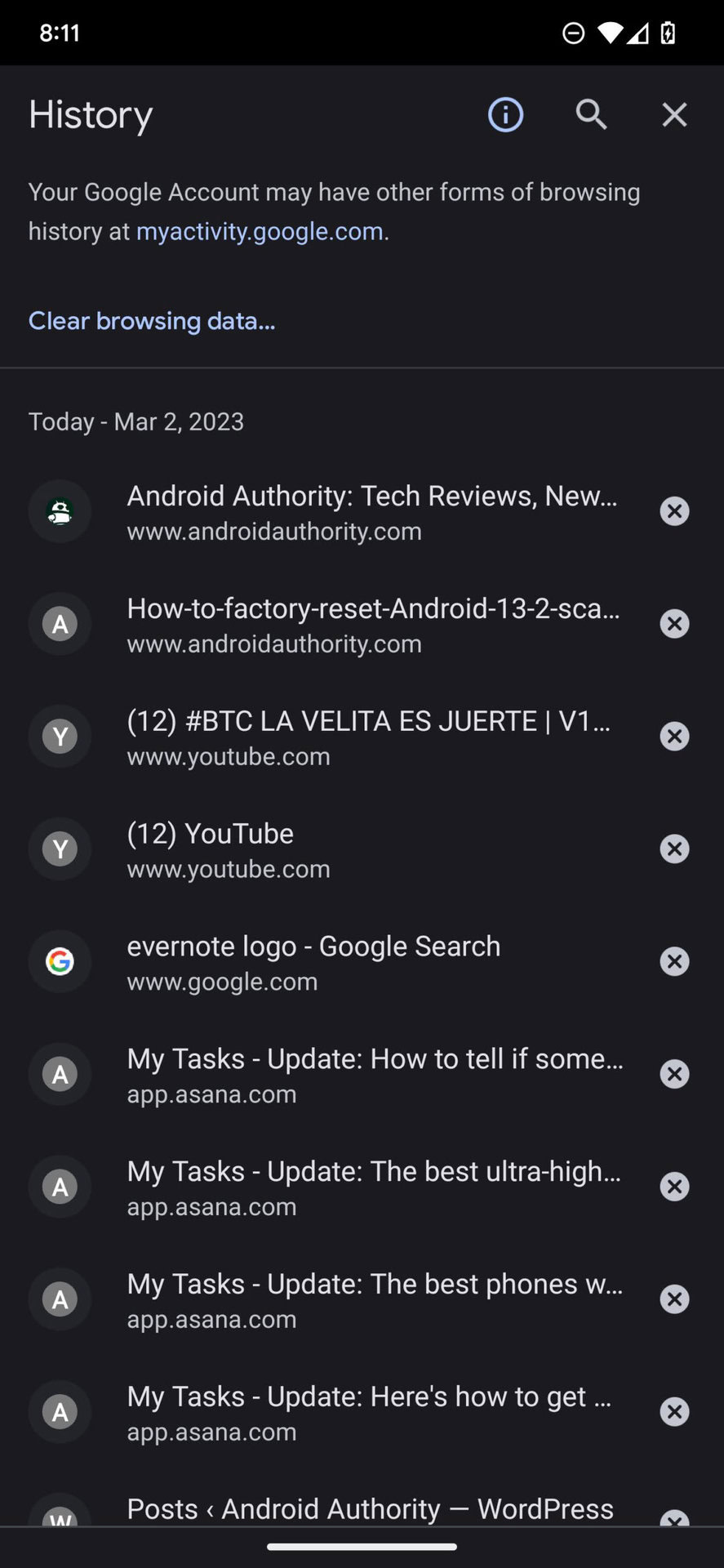Remove evernote logo search from history
The width and height of the screenshot is (724, 1568).
[x=674, y=962]
